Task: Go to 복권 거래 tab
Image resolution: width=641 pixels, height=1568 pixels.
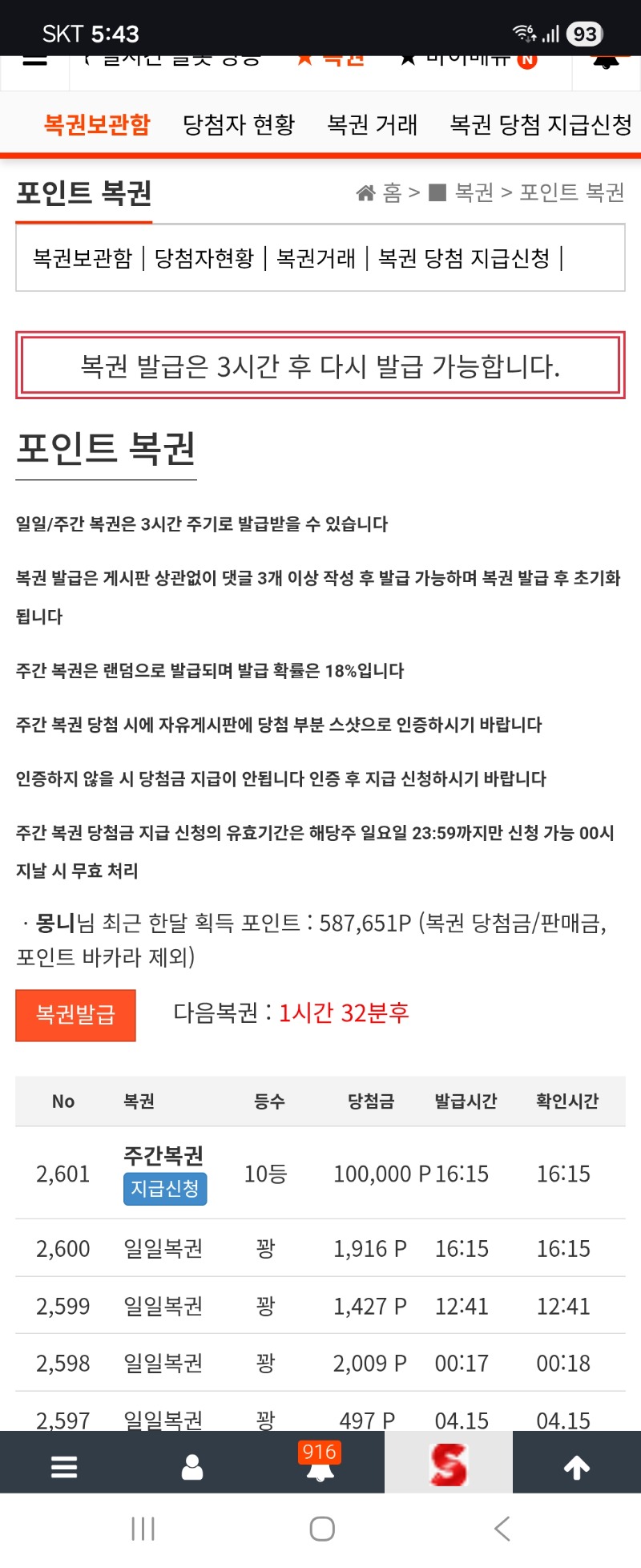Action: (372, 124)
